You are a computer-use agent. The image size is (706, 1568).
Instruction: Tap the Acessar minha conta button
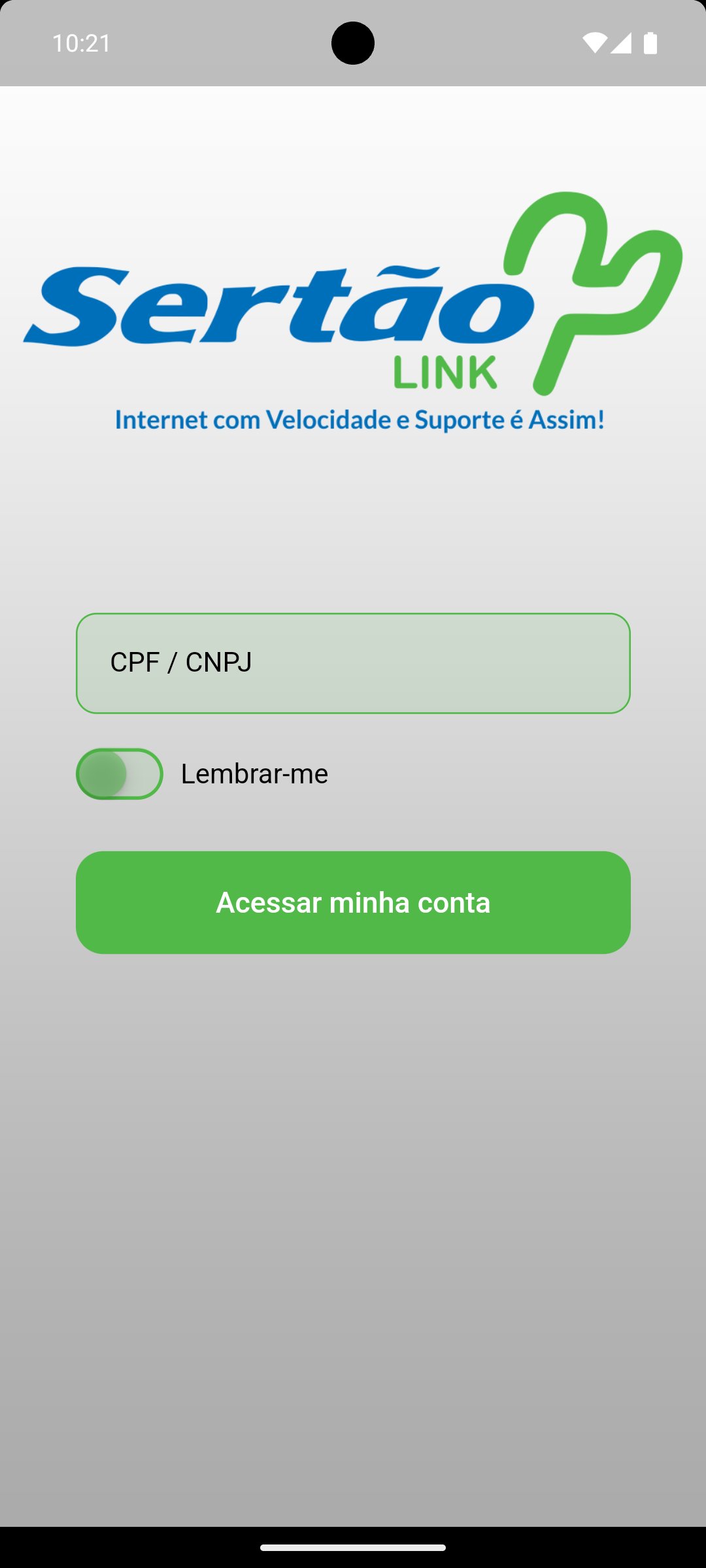(353, 902)
